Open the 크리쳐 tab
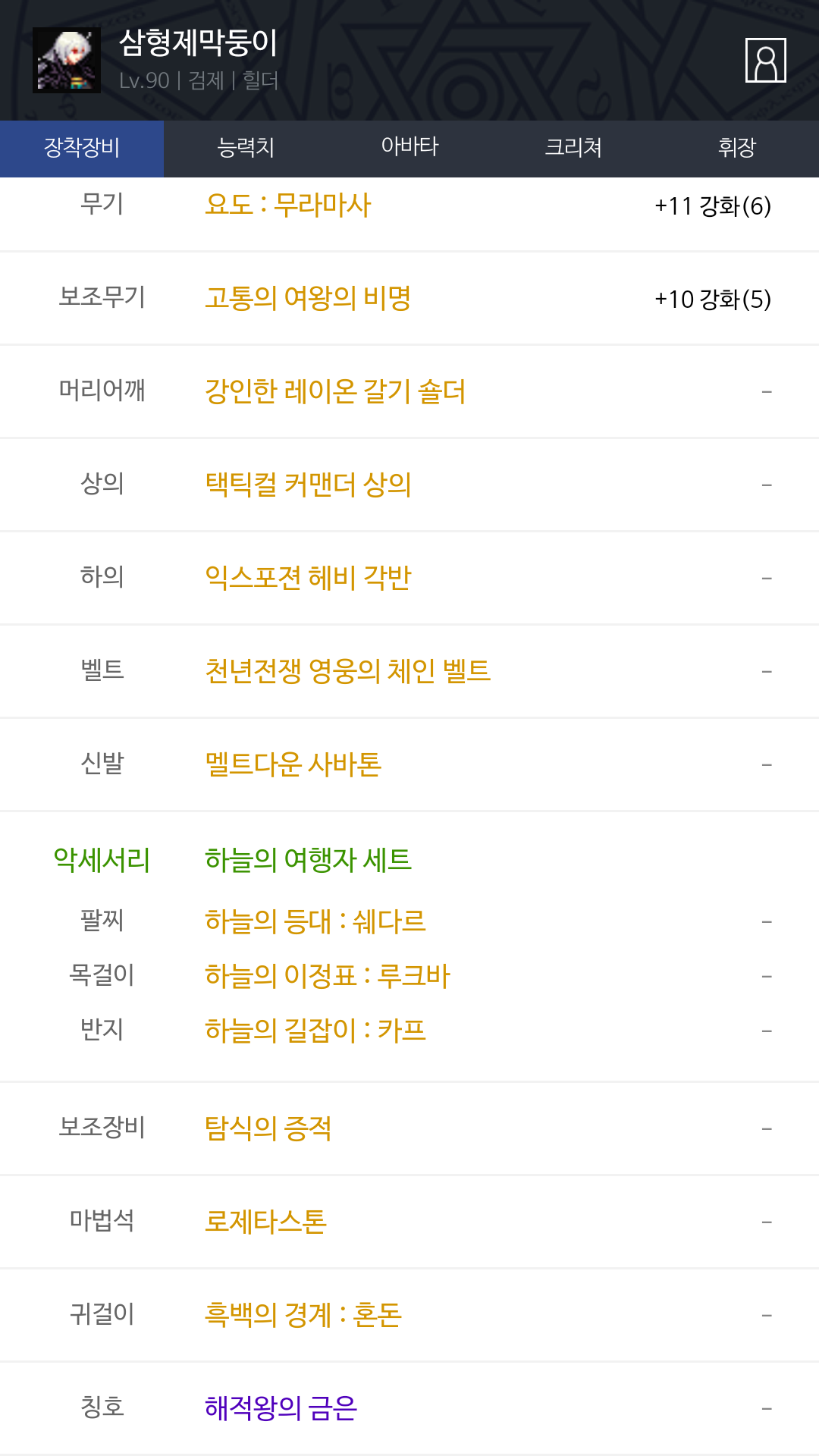Screen dimensions: 819x1456 tap(573, 149)
